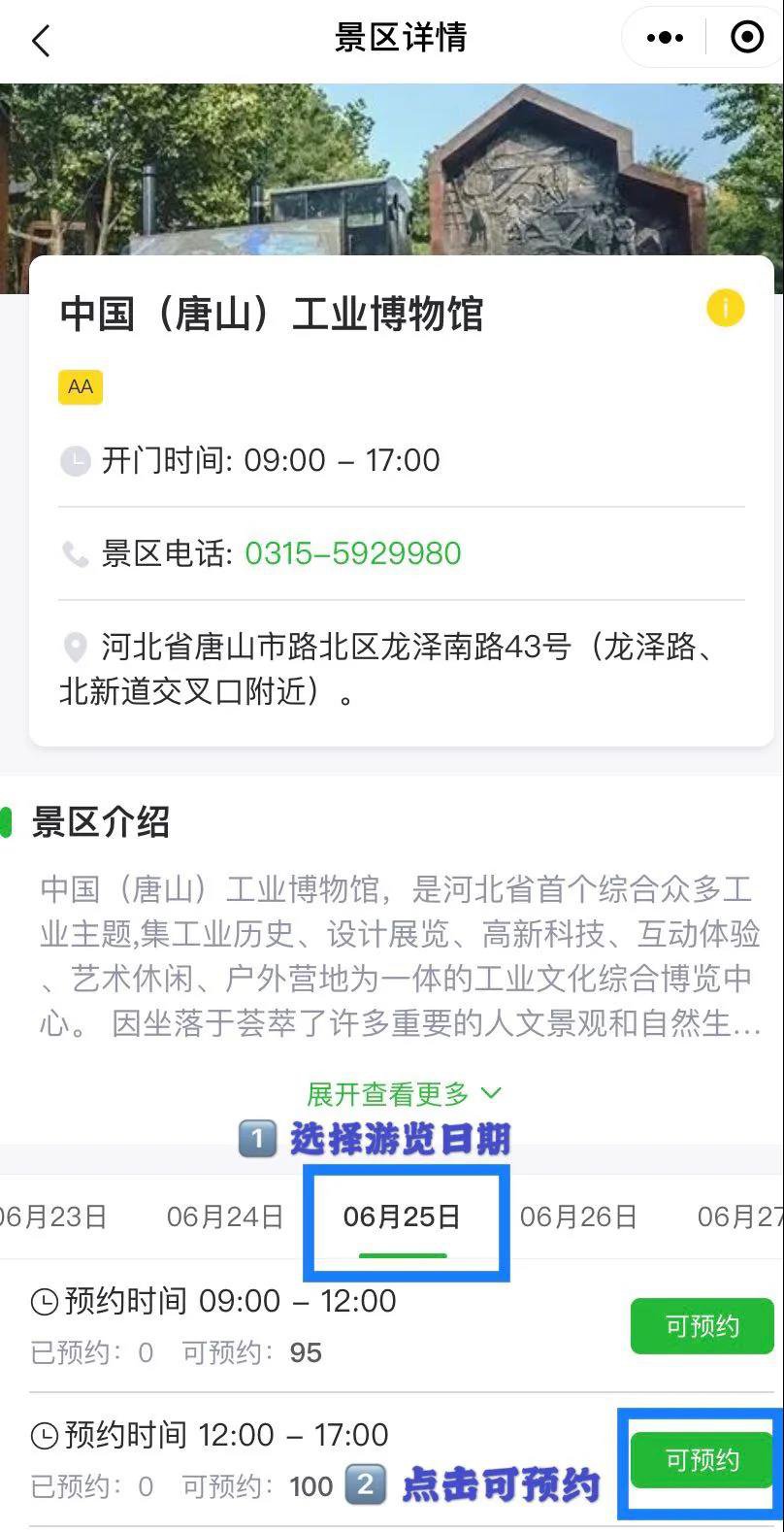Close the mini program with the circle button
This screenshot has width=784, height=1532.
pyautogui.click(x=746, y=38)
